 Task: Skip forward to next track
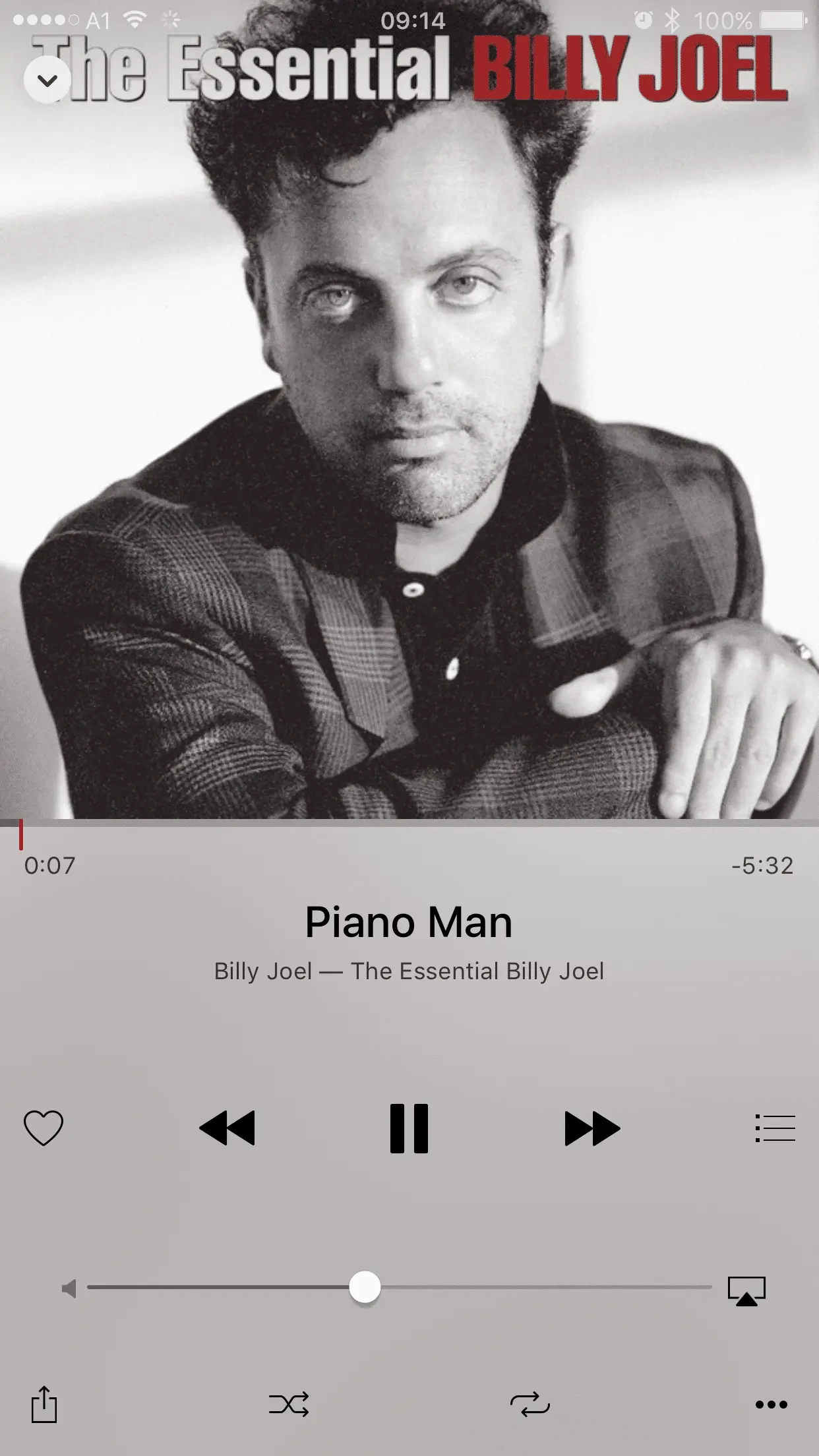592,1128
